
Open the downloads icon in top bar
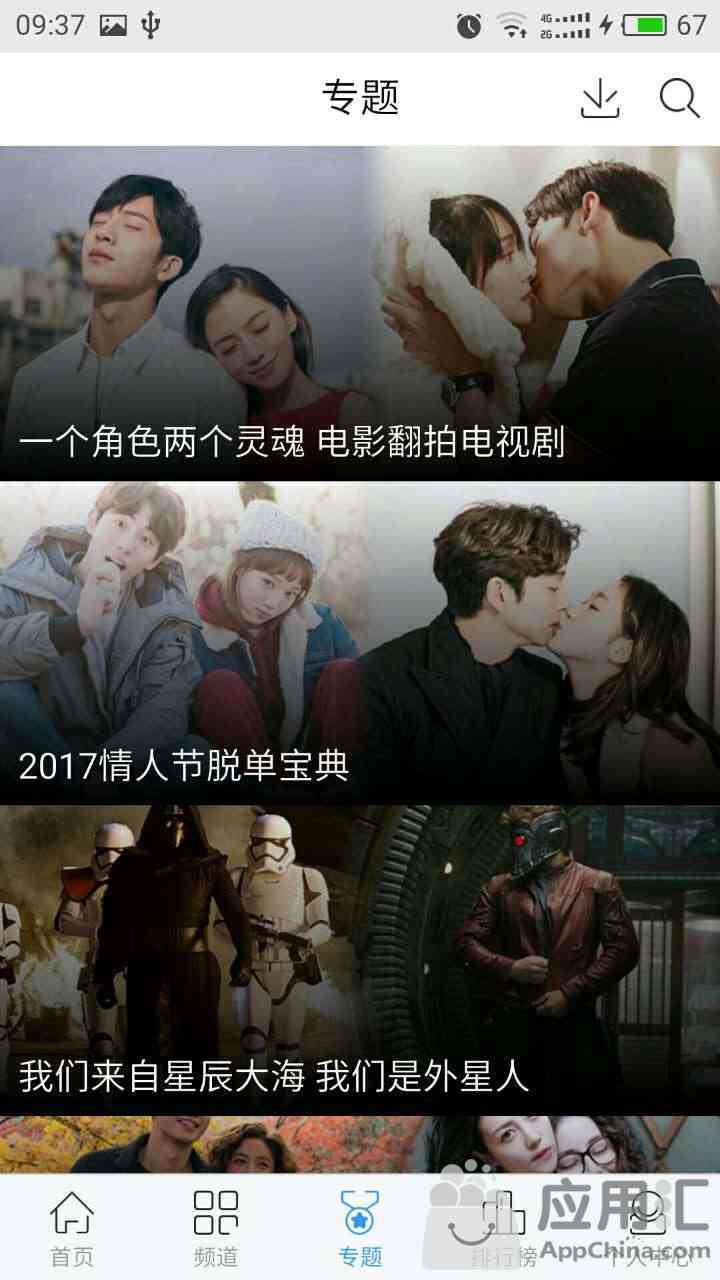pos(600,98)
